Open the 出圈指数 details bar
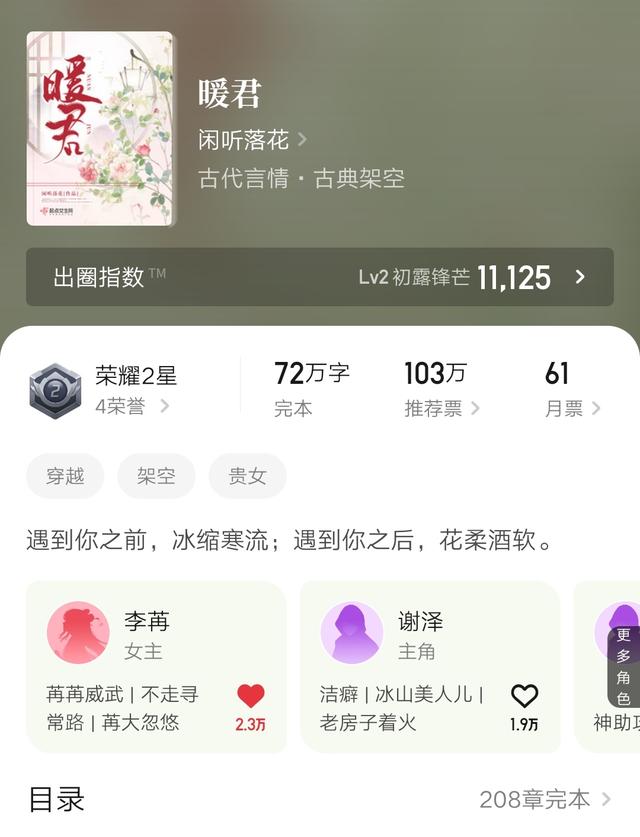The height and width of the screenshot is (837, 640). [x=319, y=277]
